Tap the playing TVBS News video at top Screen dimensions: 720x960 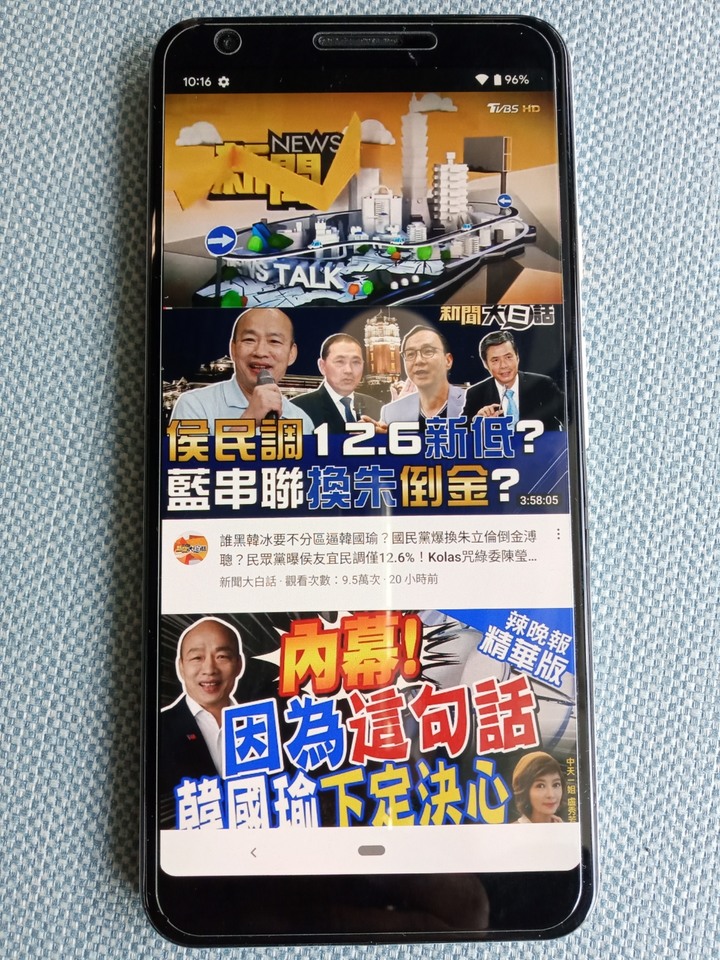point(362,200)
